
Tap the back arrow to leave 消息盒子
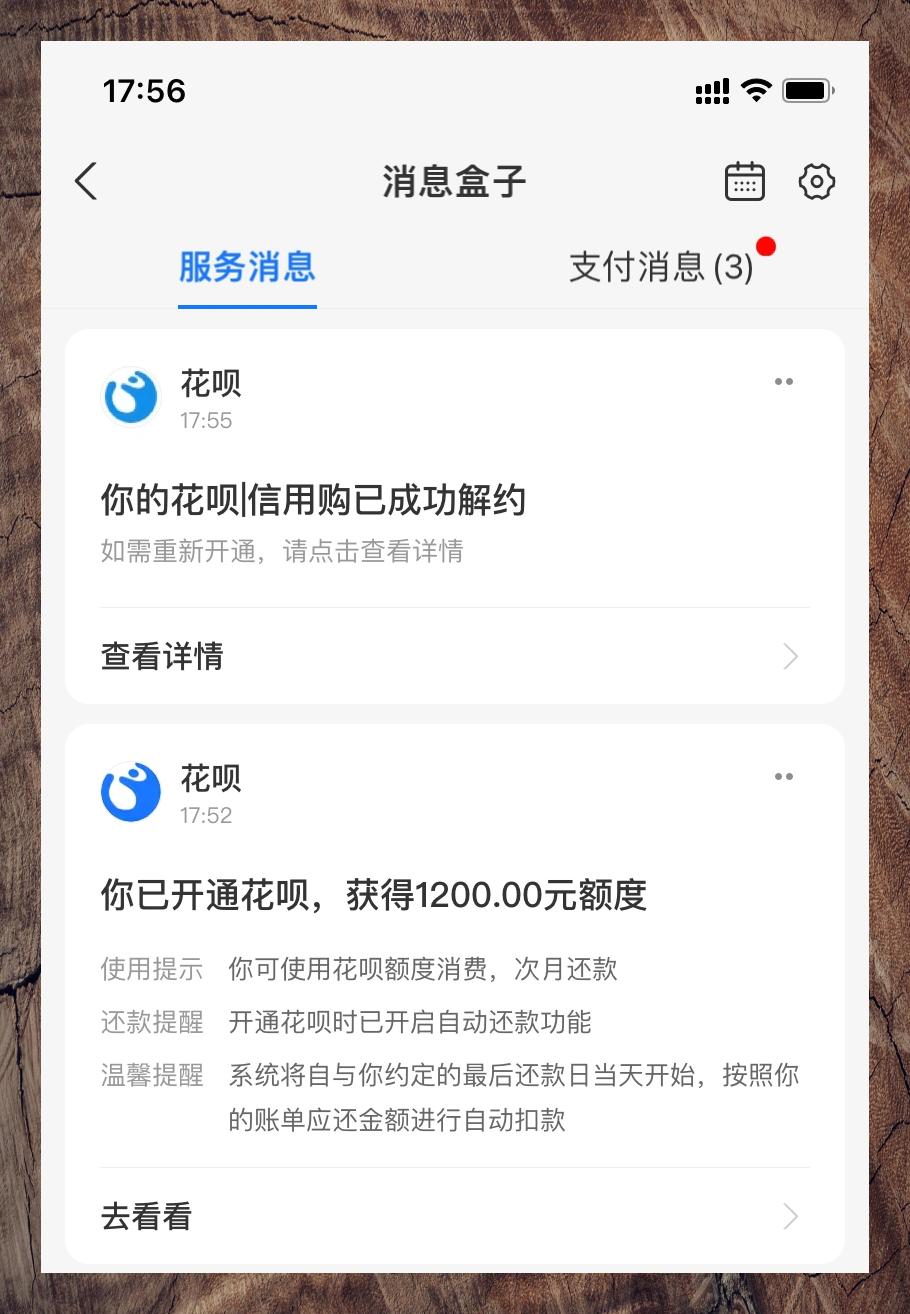(x=85, y=181)
